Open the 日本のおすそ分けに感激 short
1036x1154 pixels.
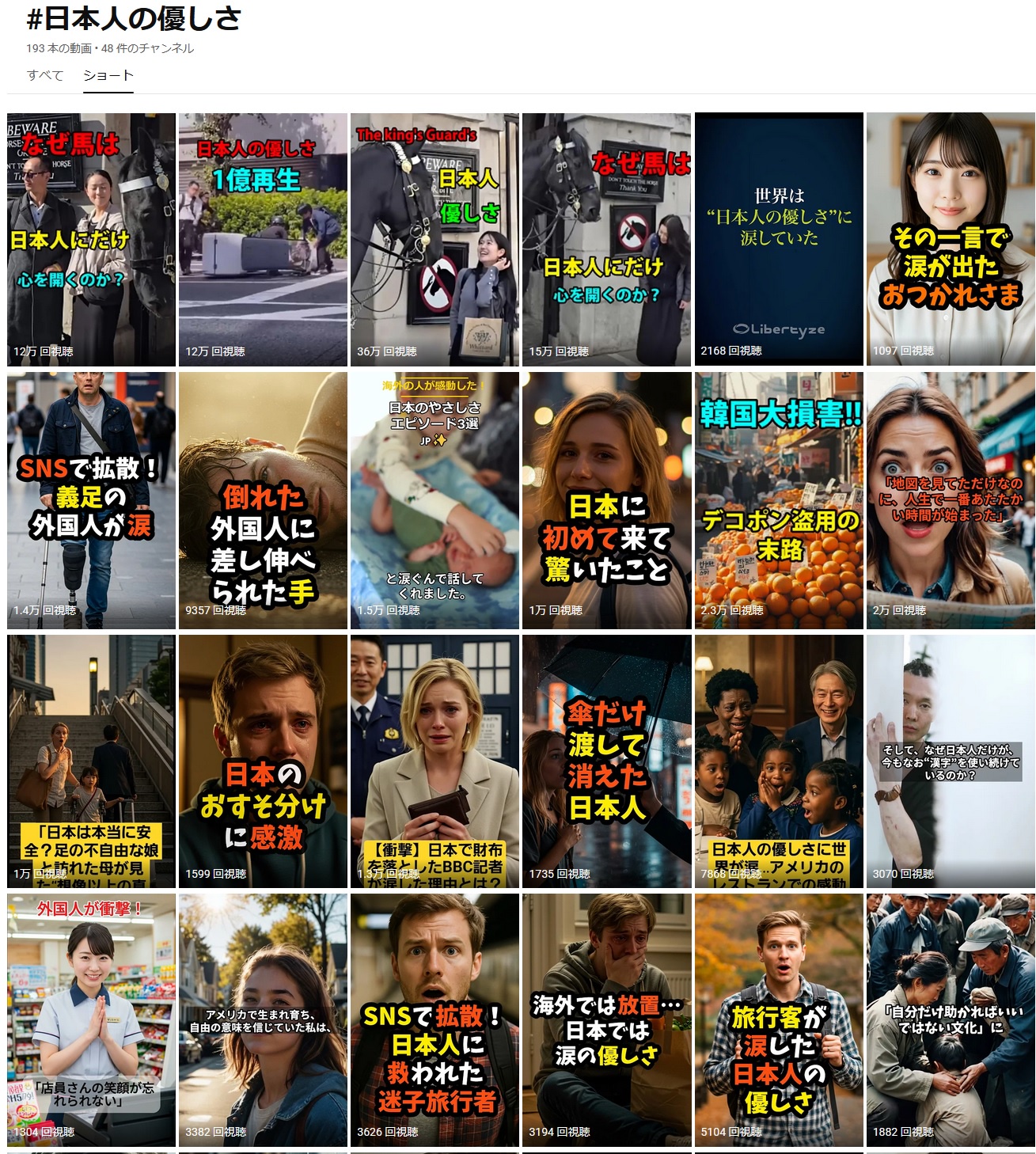point(263,761)
